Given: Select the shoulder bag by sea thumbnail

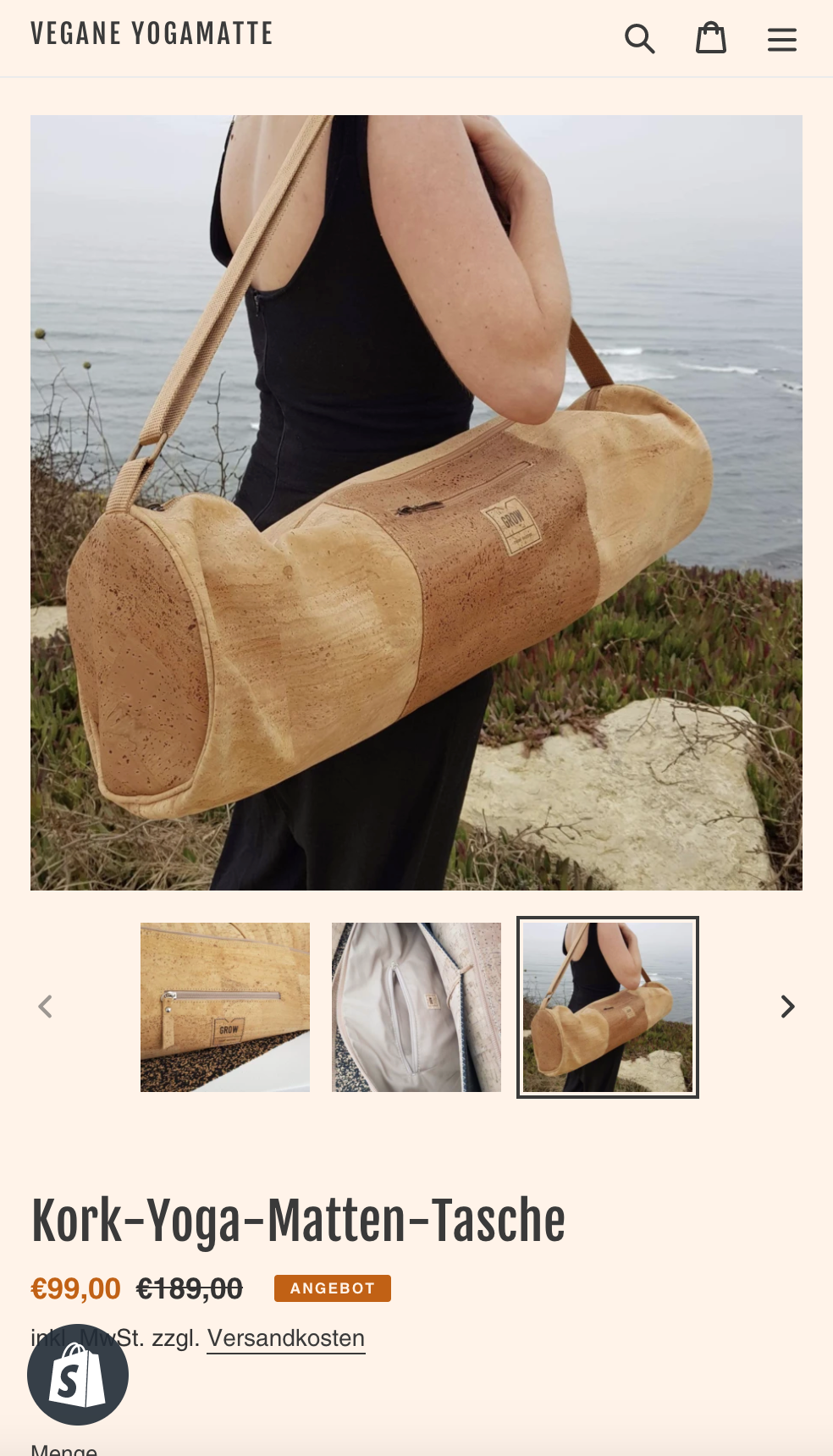Looking at the screenshot, I should tap(608, 1007).
